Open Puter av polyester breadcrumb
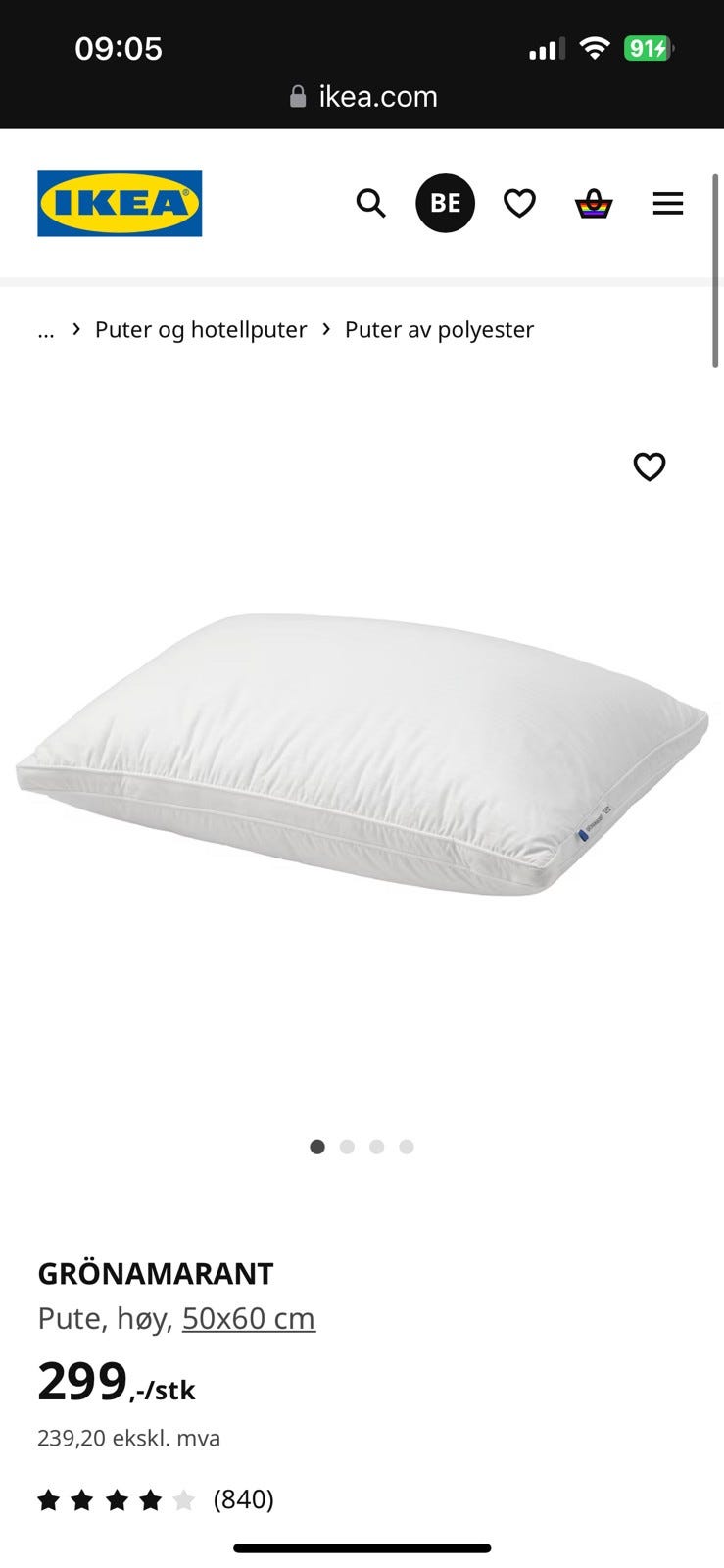The height and width of the screenshot is (1568, 724). (x=439, y=330)
